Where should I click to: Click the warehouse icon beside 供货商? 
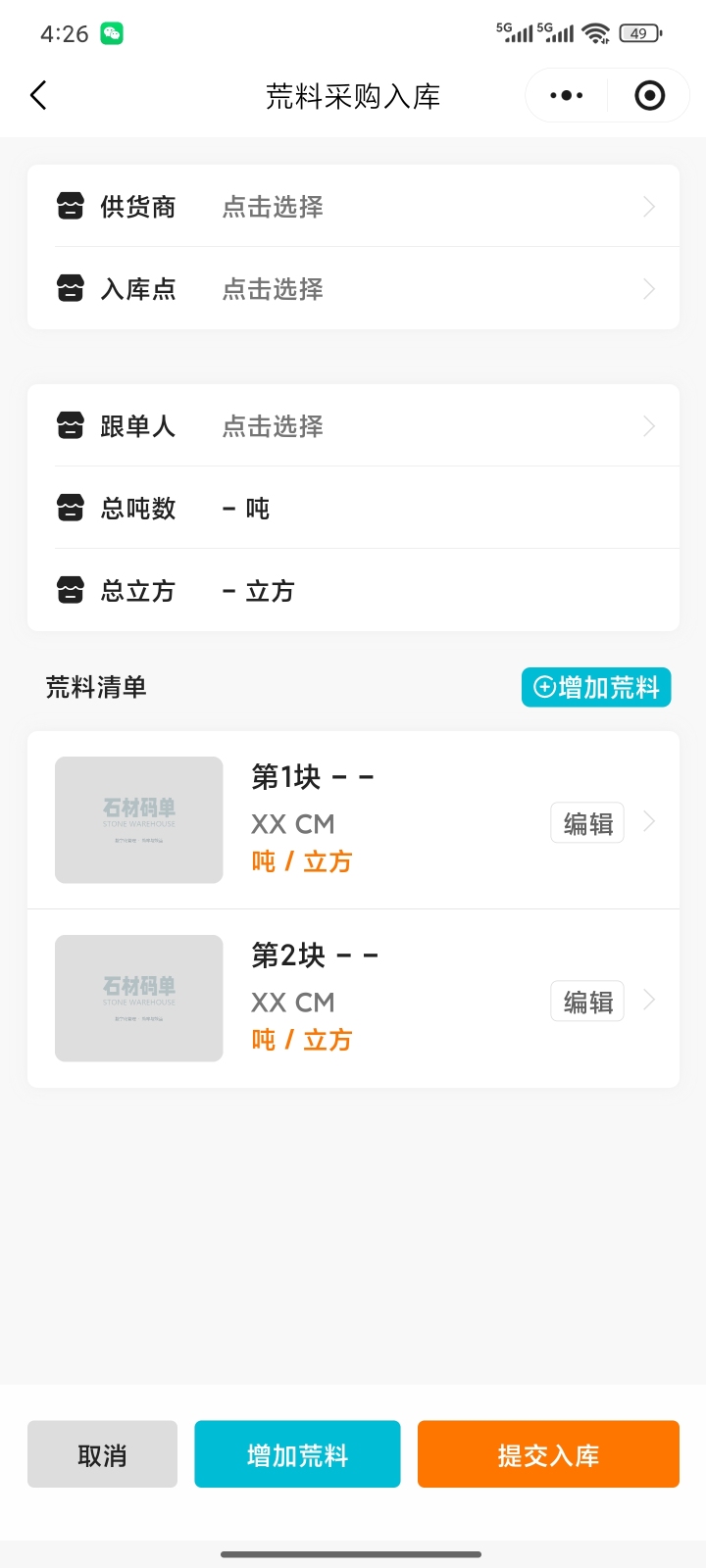69,206
